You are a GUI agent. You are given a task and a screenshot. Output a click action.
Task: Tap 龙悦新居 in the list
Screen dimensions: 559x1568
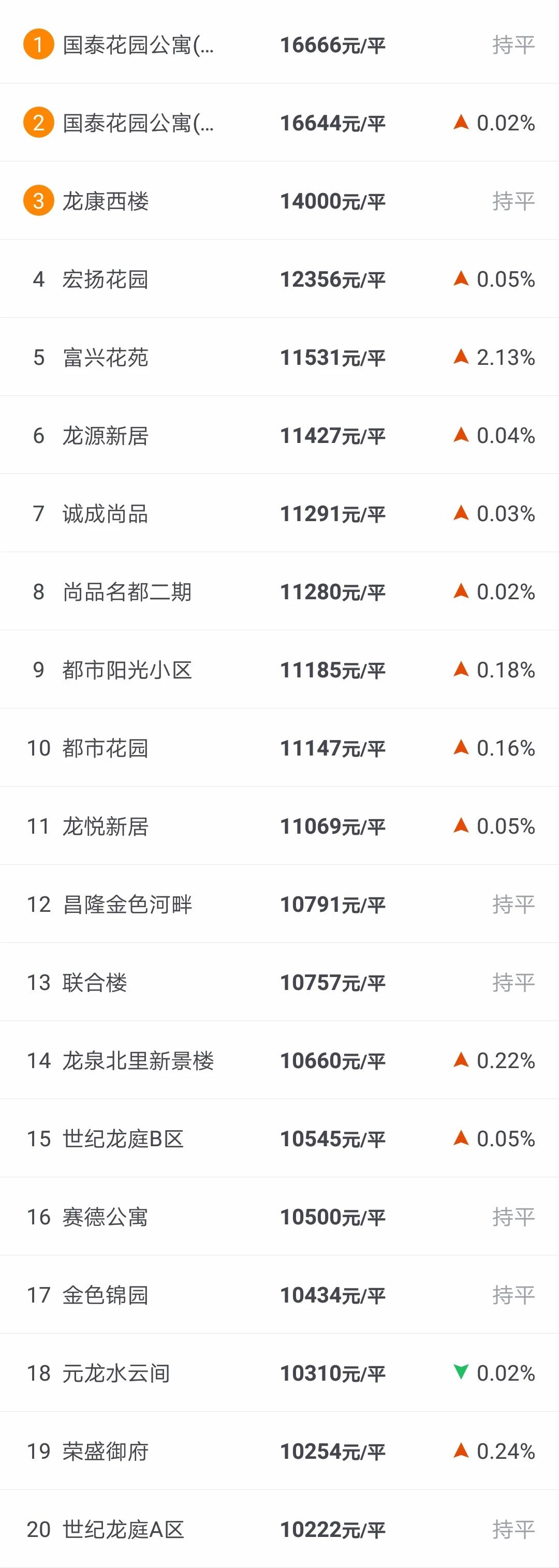106,826
